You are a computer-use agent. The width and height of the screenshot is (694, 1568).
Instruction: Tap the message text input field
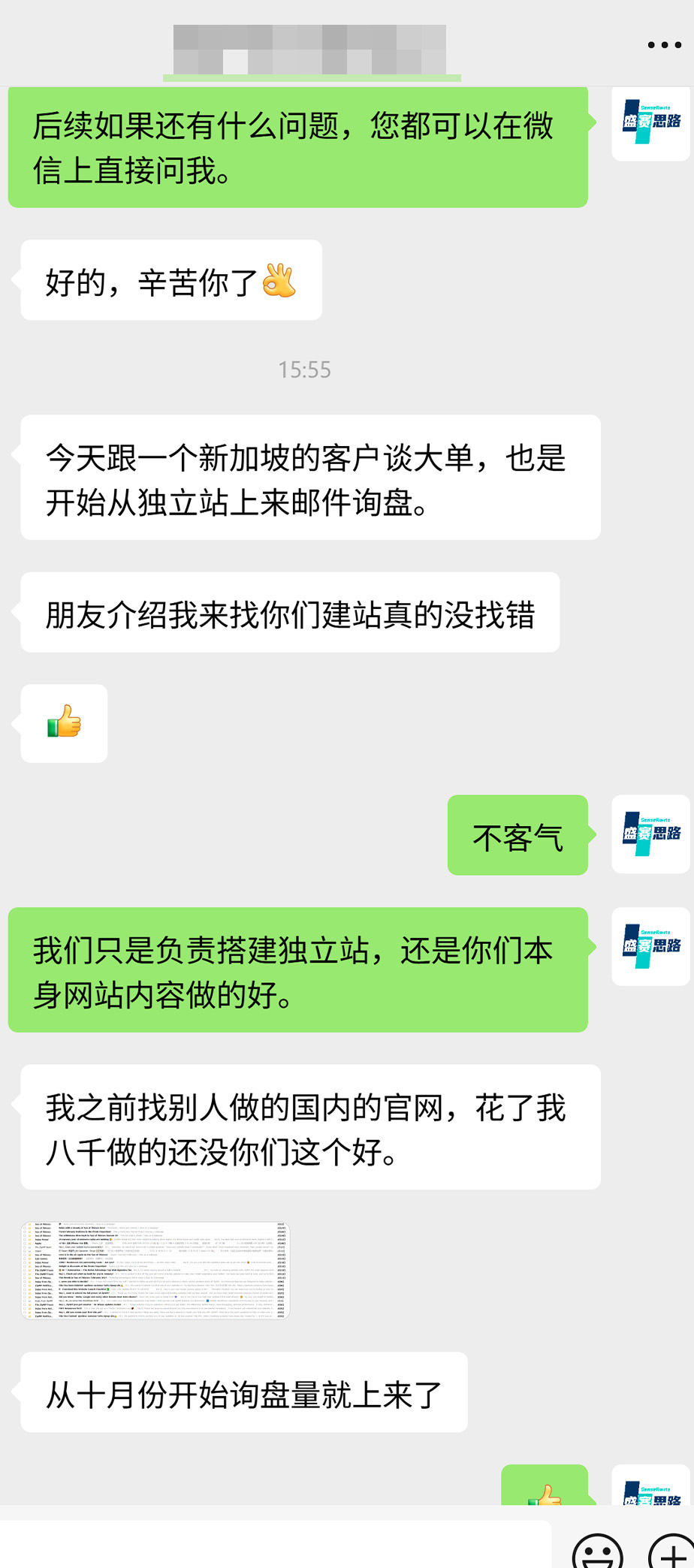click(x=276, y=1545)
